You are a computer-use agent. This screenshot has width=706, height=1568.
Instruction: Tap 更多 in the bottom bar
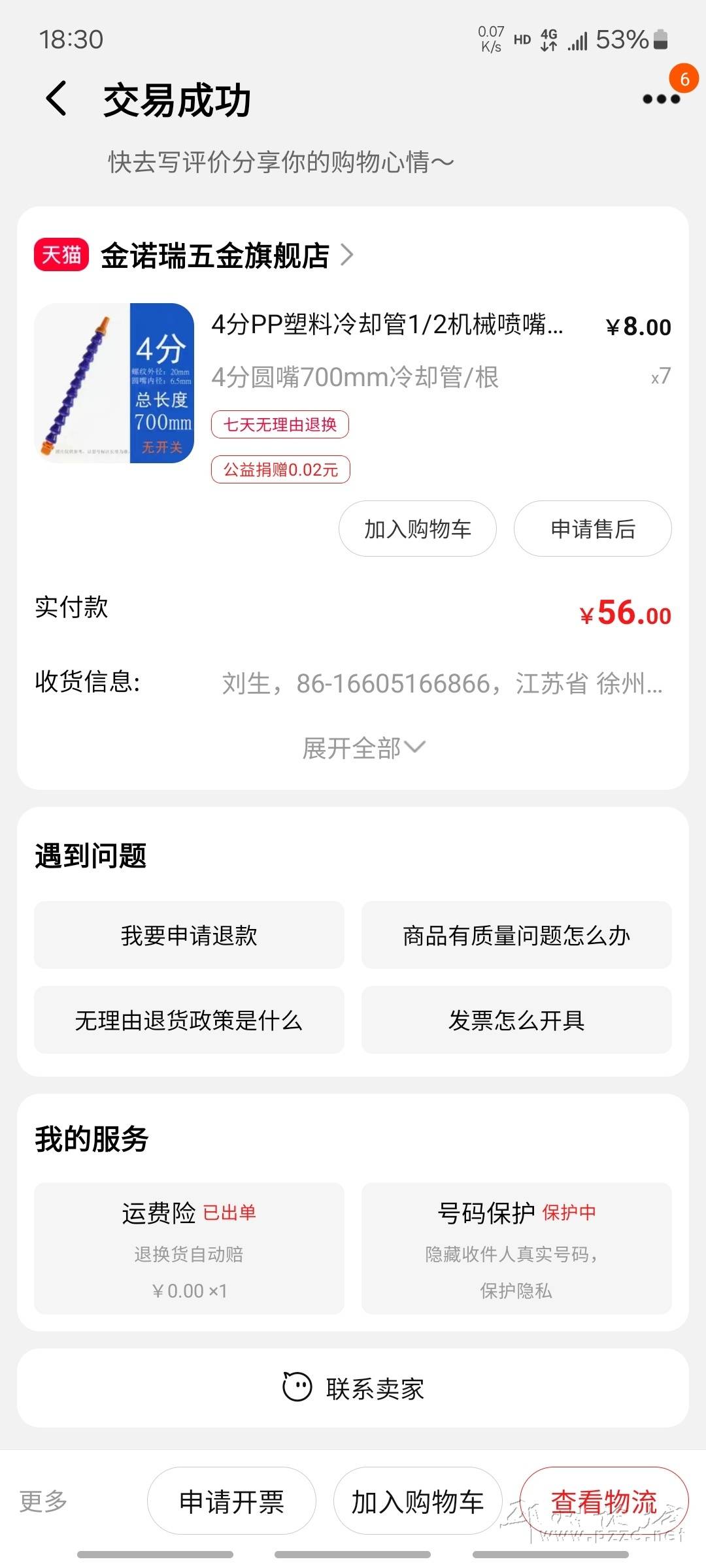44,1501
